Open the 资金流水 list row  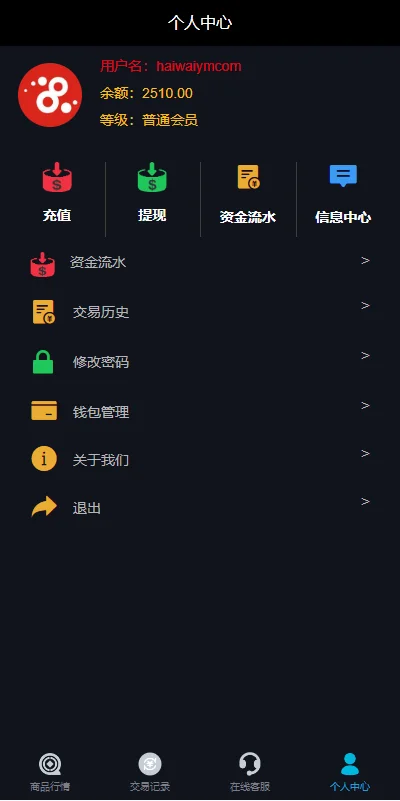(200, 263)
